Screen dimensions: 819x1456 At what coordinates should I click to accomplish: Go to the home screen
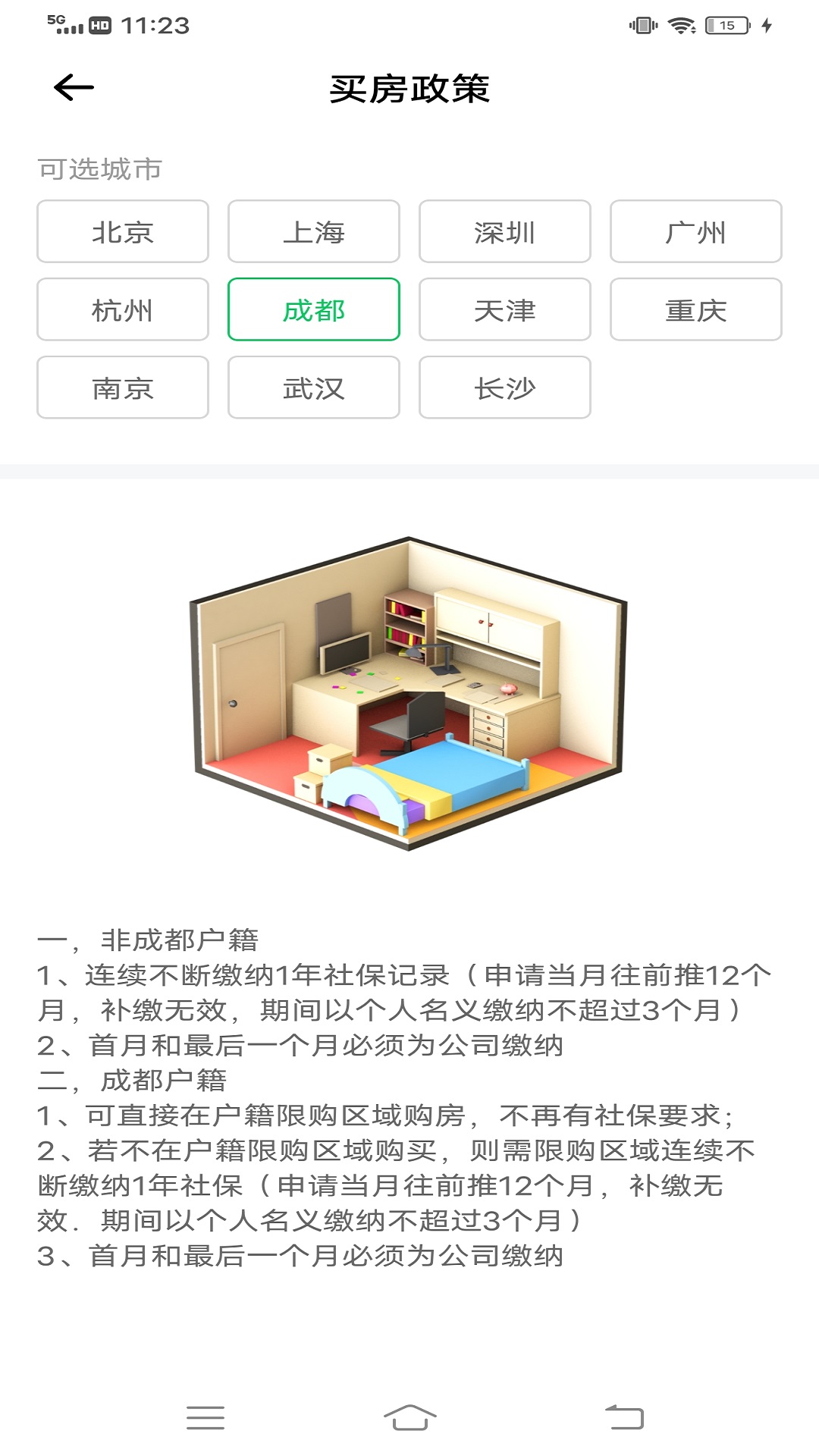point(409,1417)
